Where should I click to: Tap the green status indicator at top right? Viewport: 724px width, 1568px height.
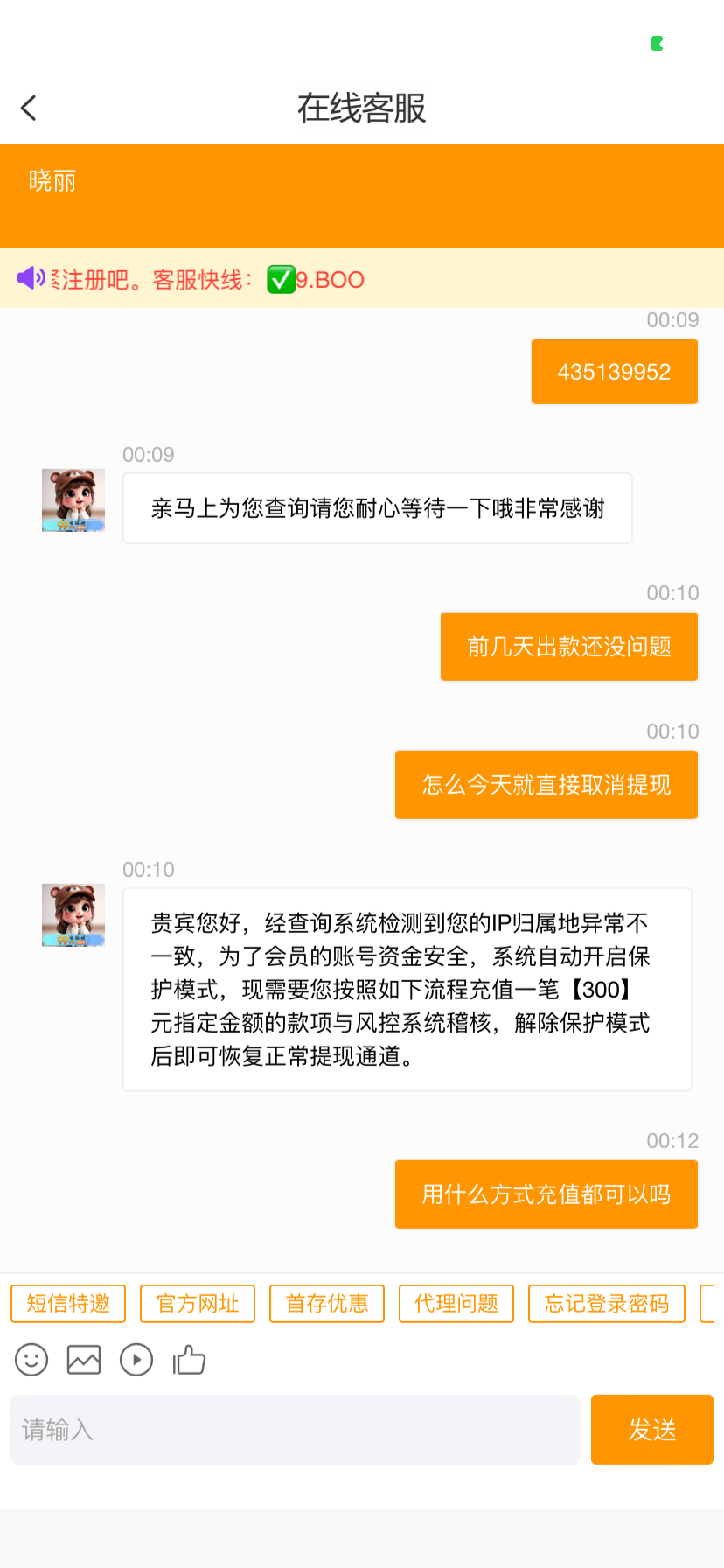point(658,43)
